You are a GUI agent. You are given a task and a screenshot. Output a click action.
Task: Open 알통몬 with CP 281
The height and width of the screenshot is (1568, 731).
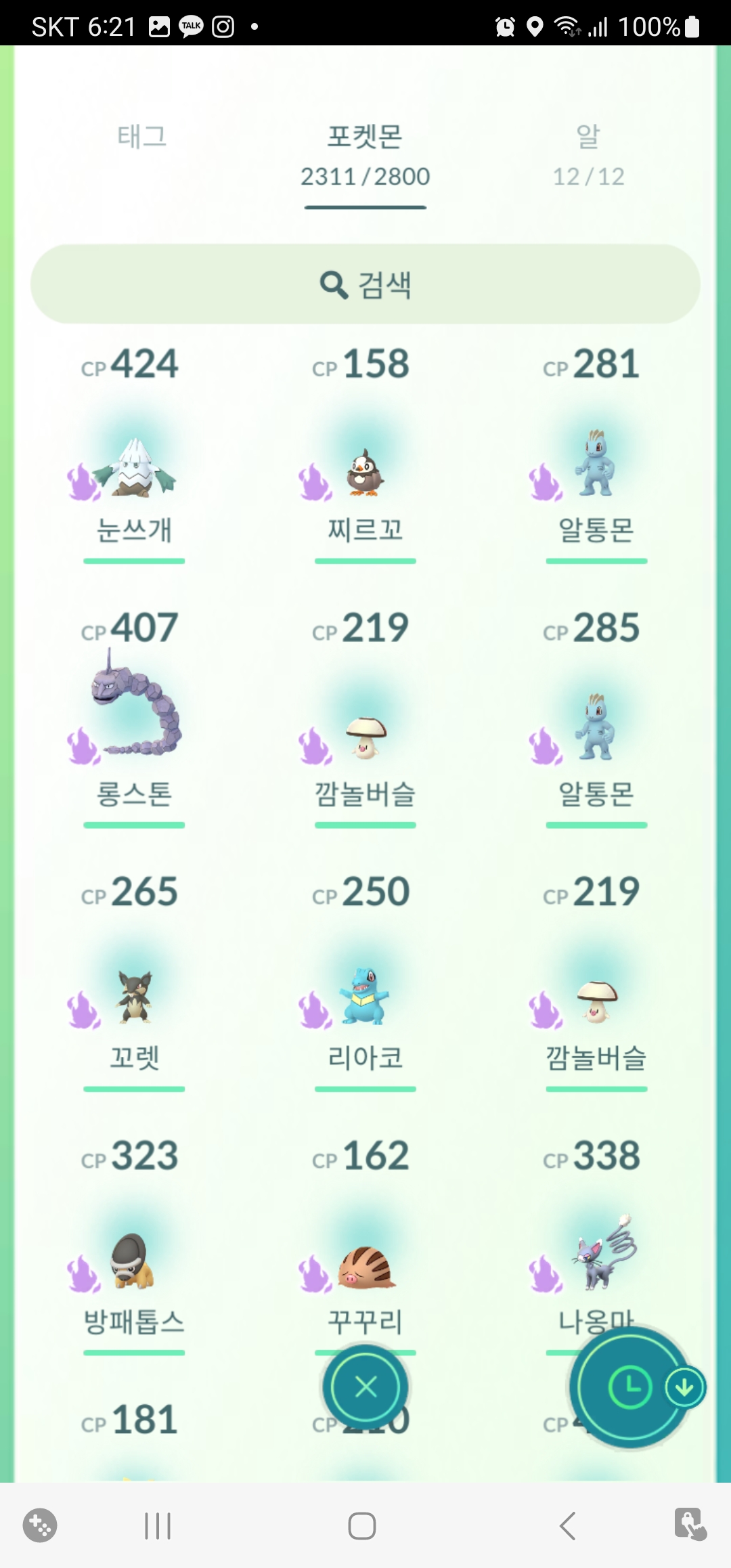596,466
